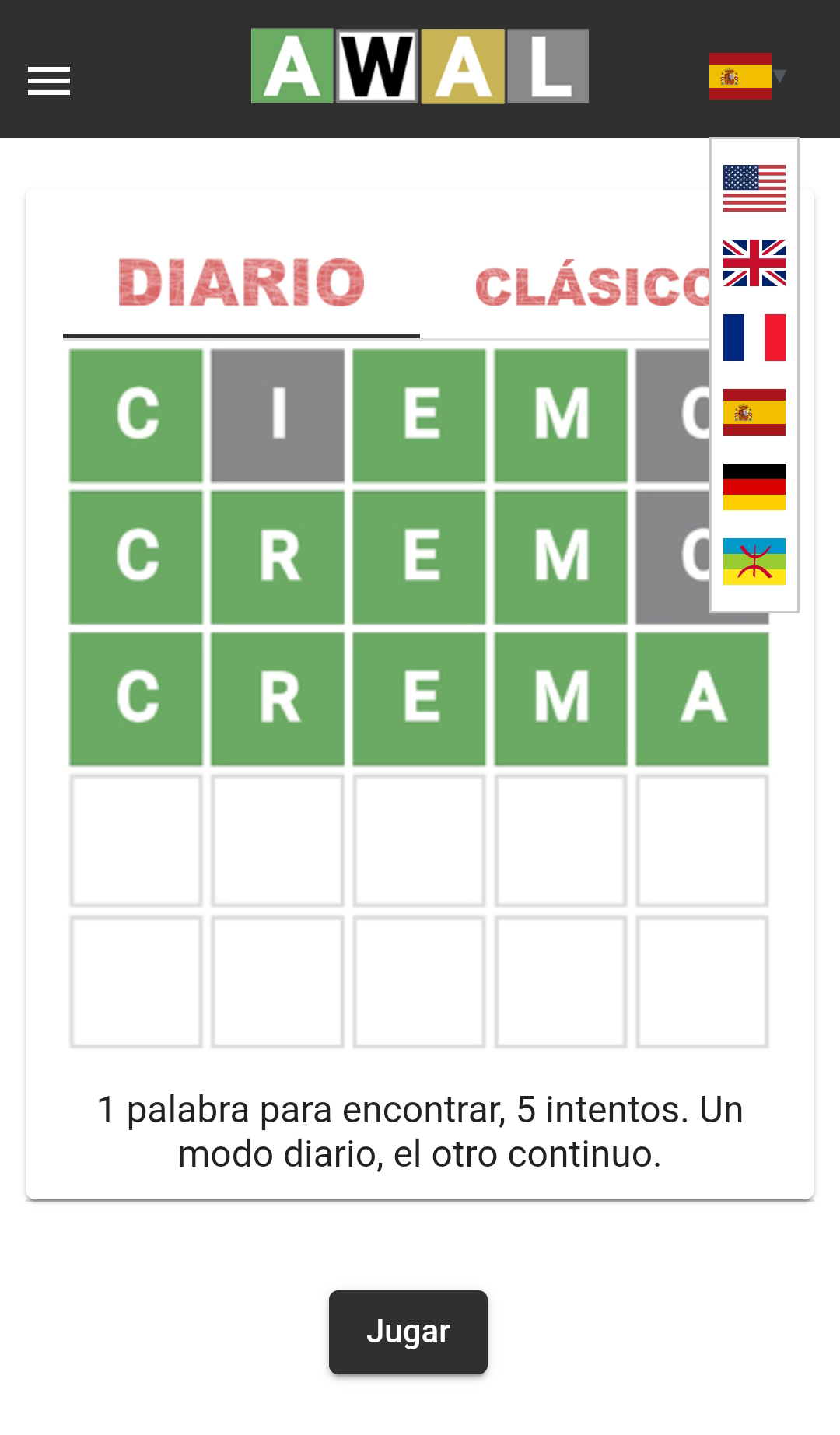Open the hamburger menu
Image resolution: width=840 pixels, height=1435 pixels.
click(49, 81)
